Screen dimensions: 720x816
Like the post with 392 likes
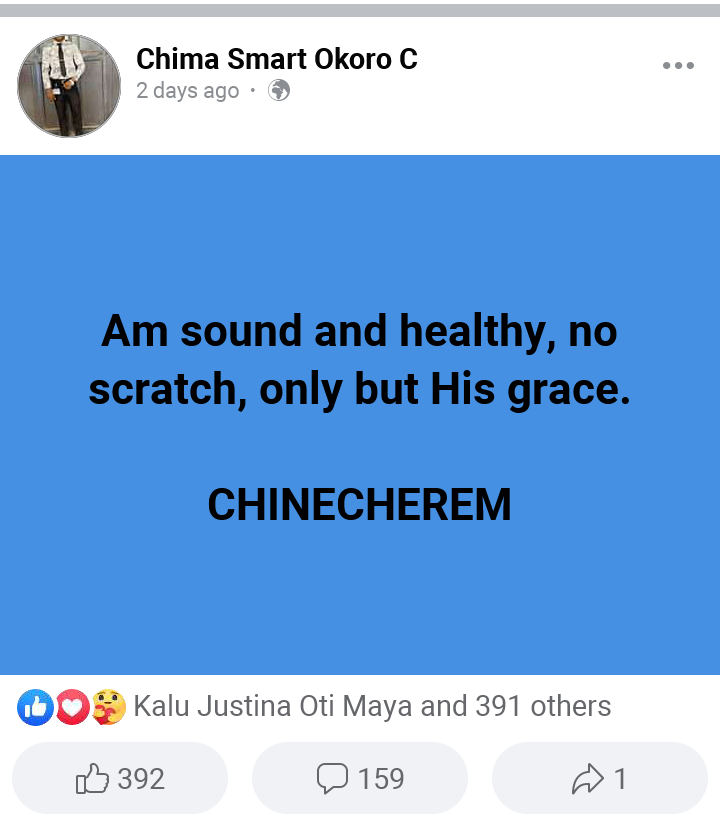pos(120,778)
